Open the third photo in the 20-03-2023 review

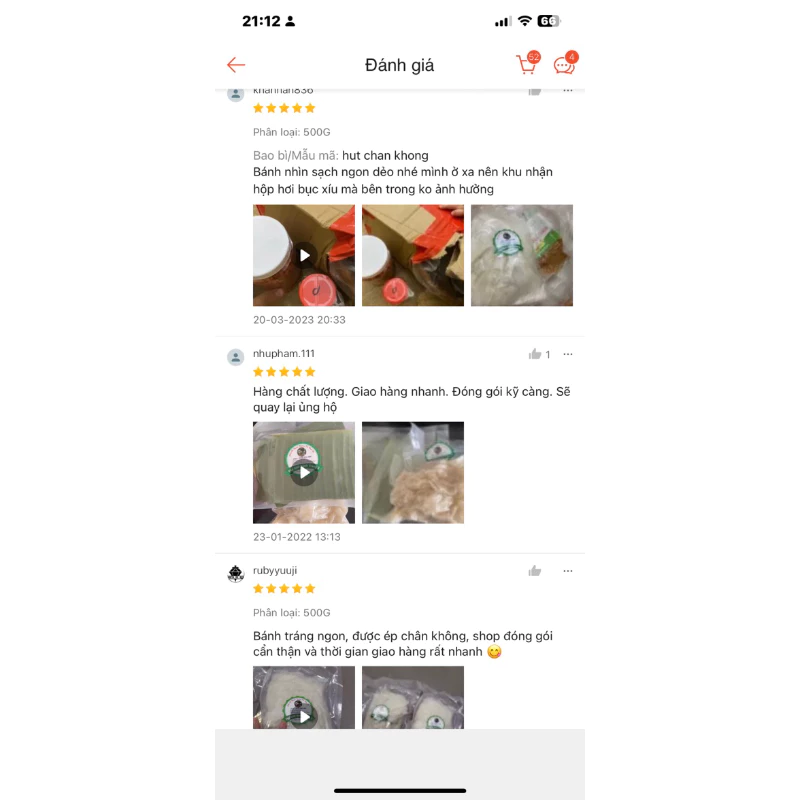(x=522, y=255)
